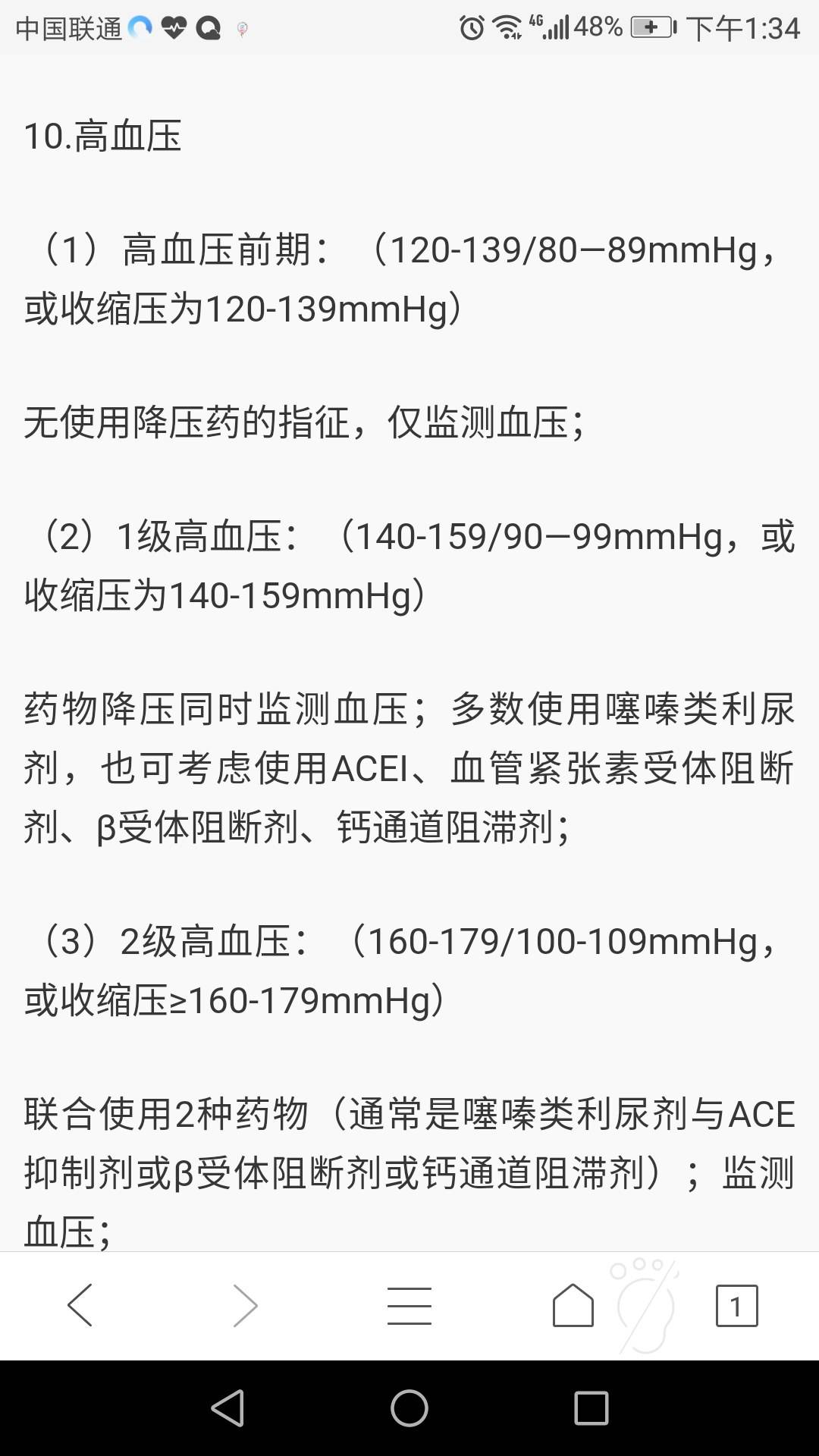Screen dimensions: 819x1456
Task: Tap the system back button
Action: pos(227,1408)
